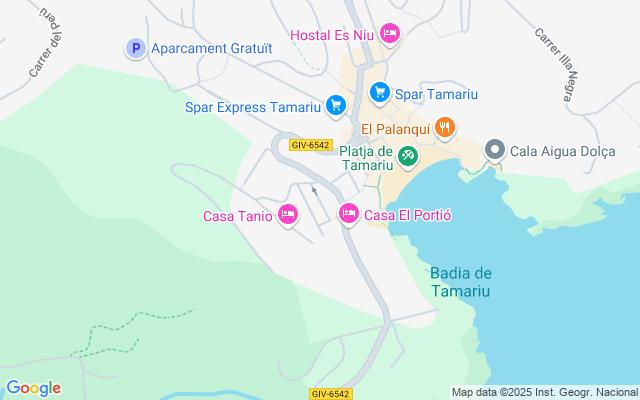This screenshot has height=400, width=640.
Task: Select the Platja de Tamariu beach marker
Action: coord(408,155)
